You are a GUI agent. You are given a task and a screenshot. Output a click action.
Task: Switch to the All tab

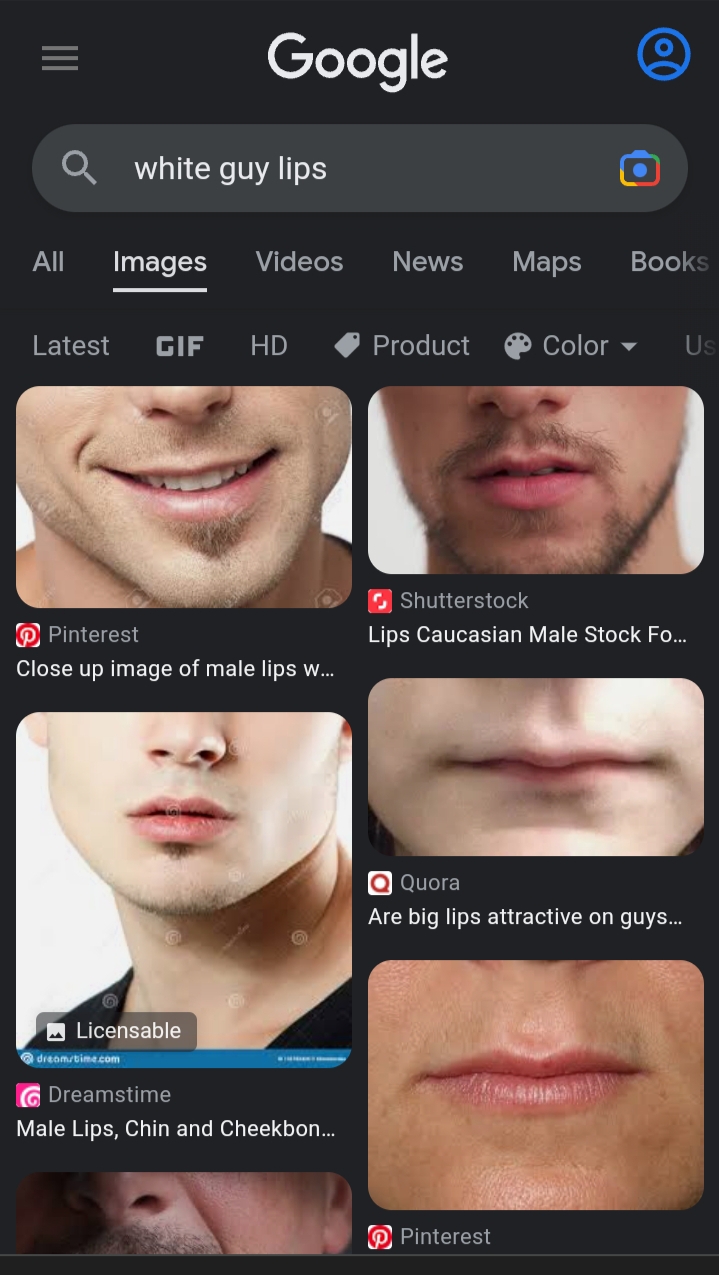48,262
